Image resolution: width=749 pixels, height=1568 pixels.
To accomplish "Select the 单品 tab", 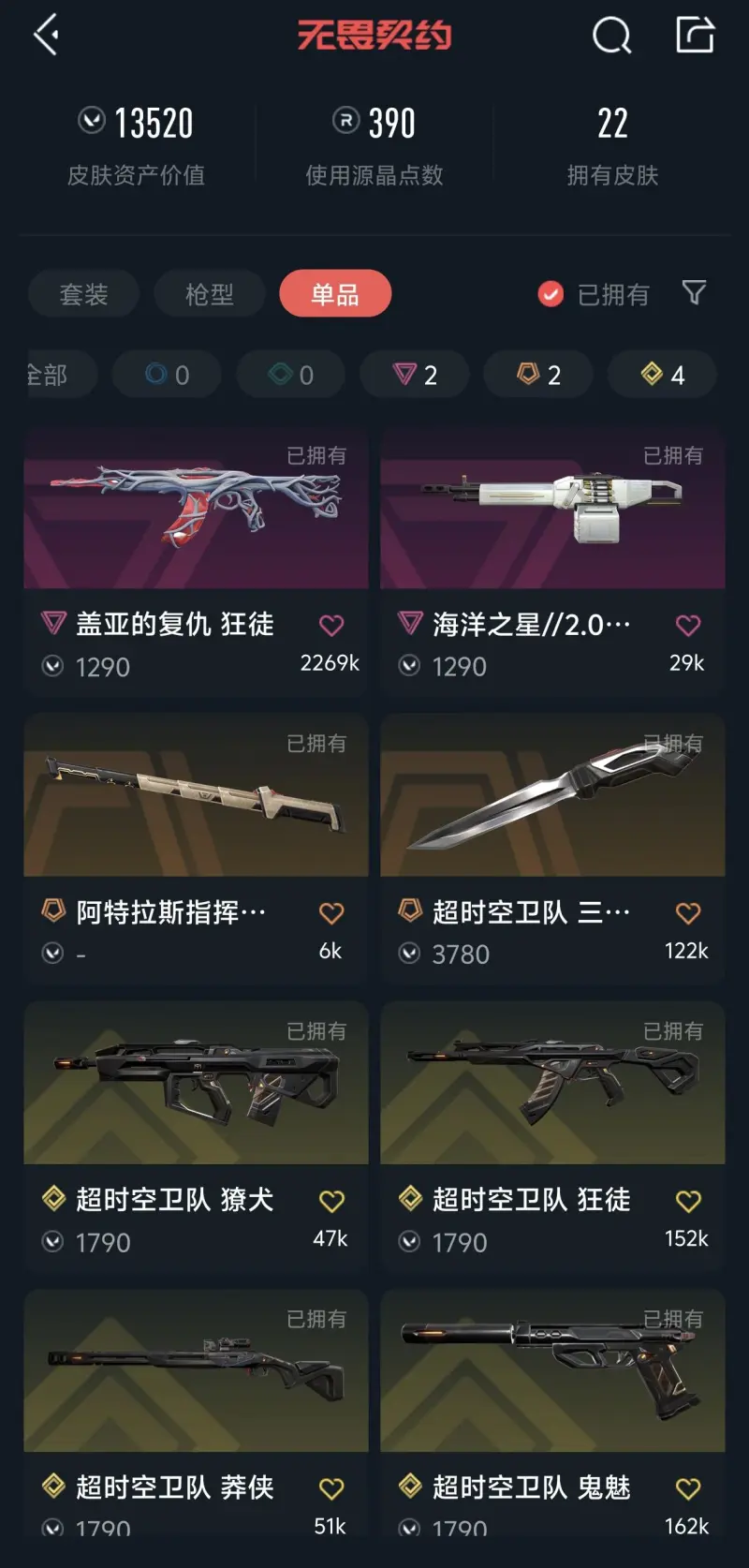I will tap(335, 294).
